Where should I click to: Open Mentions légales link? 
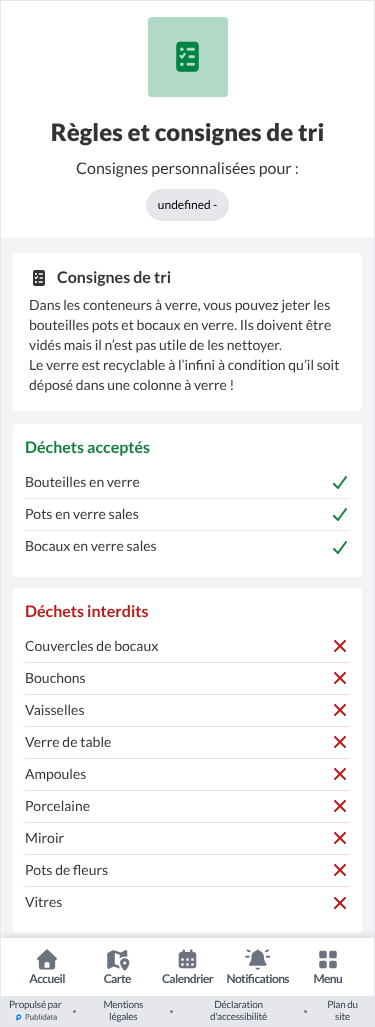tap(123, 1011)
